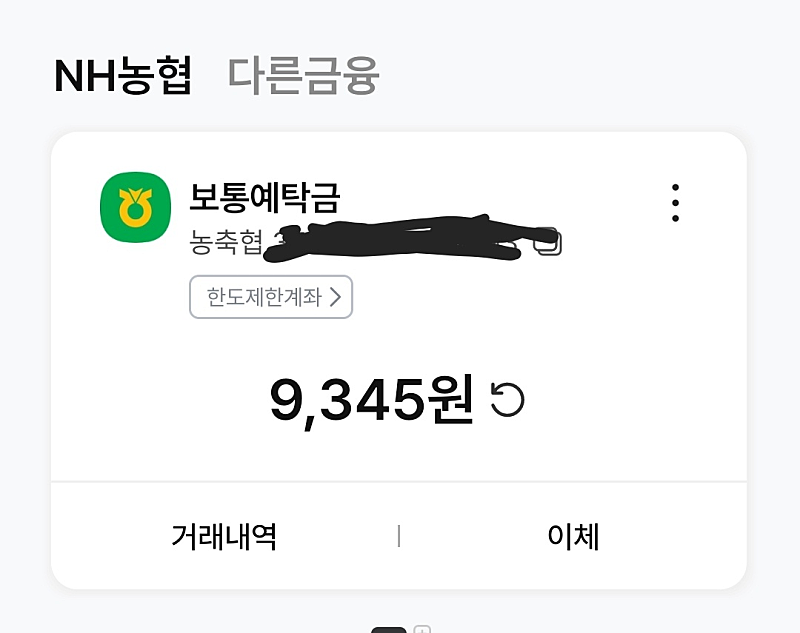
Task: Switch to the 다른금융 tab
Action: click(303, 75)
